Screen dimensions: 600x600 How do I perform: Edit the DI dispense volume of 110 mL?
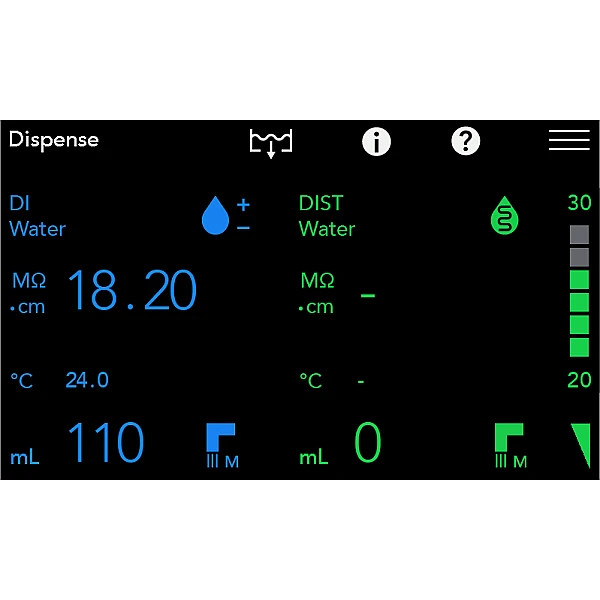[x=106, y=443]
